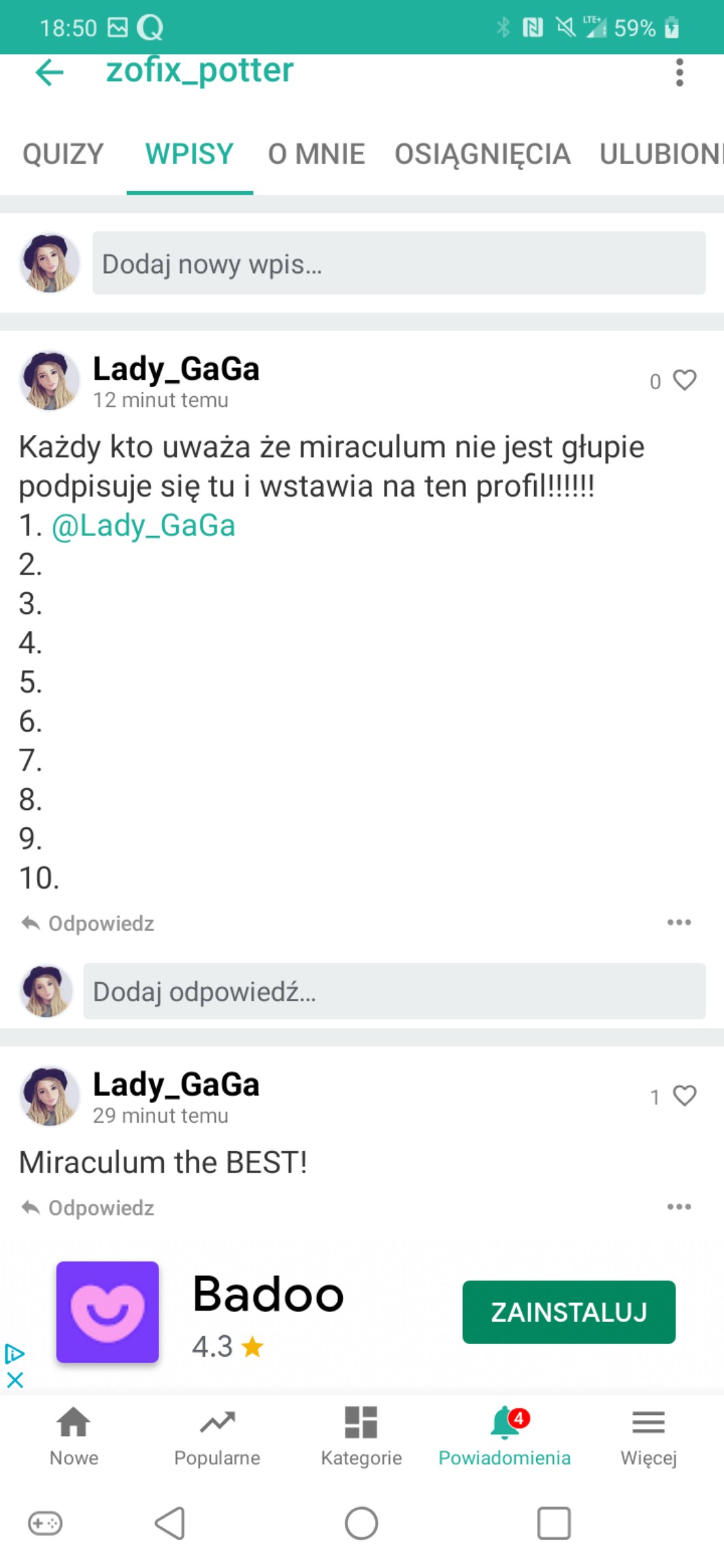Tap the 'Dodaj nowy wpis' field

click(399, 263)
